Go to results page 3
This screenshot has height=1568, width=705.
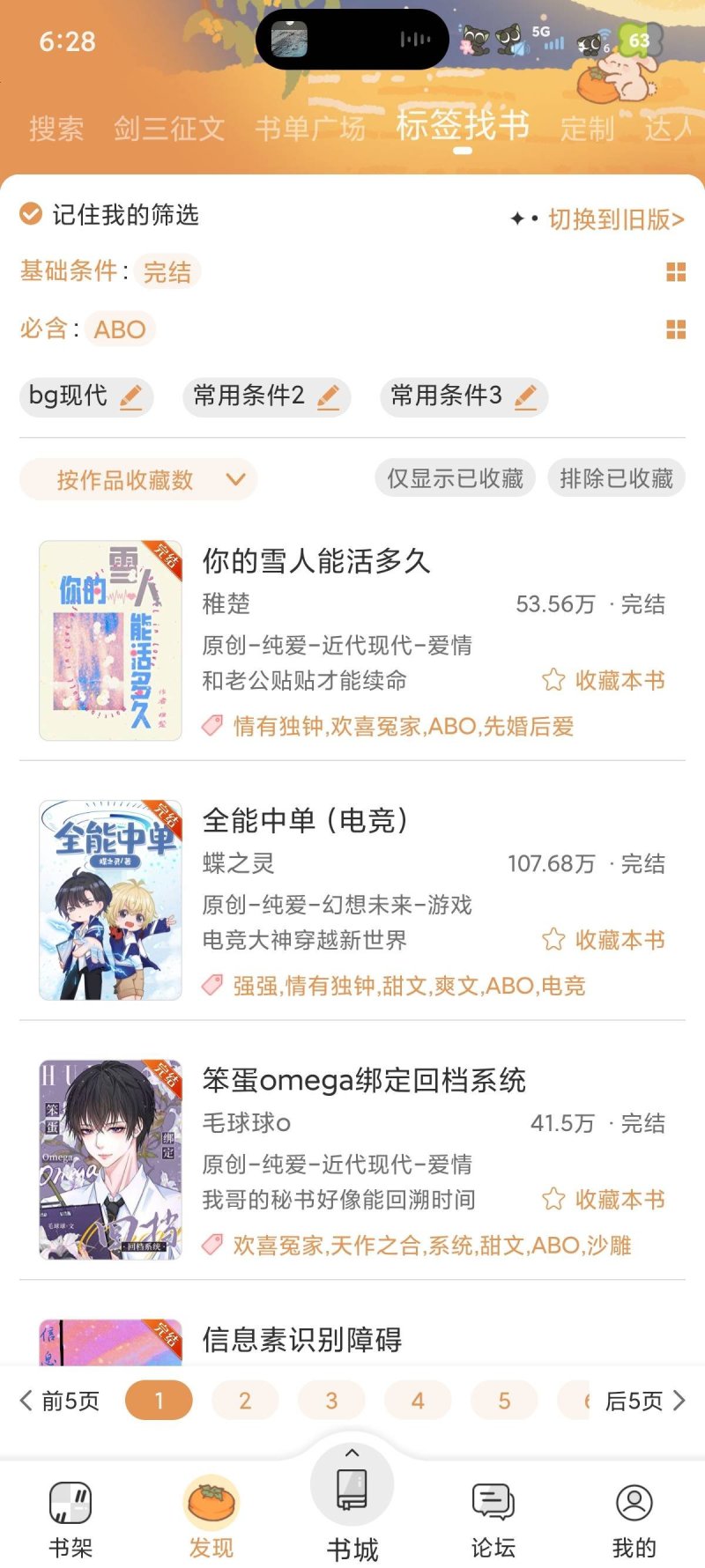click(331, 1401)
